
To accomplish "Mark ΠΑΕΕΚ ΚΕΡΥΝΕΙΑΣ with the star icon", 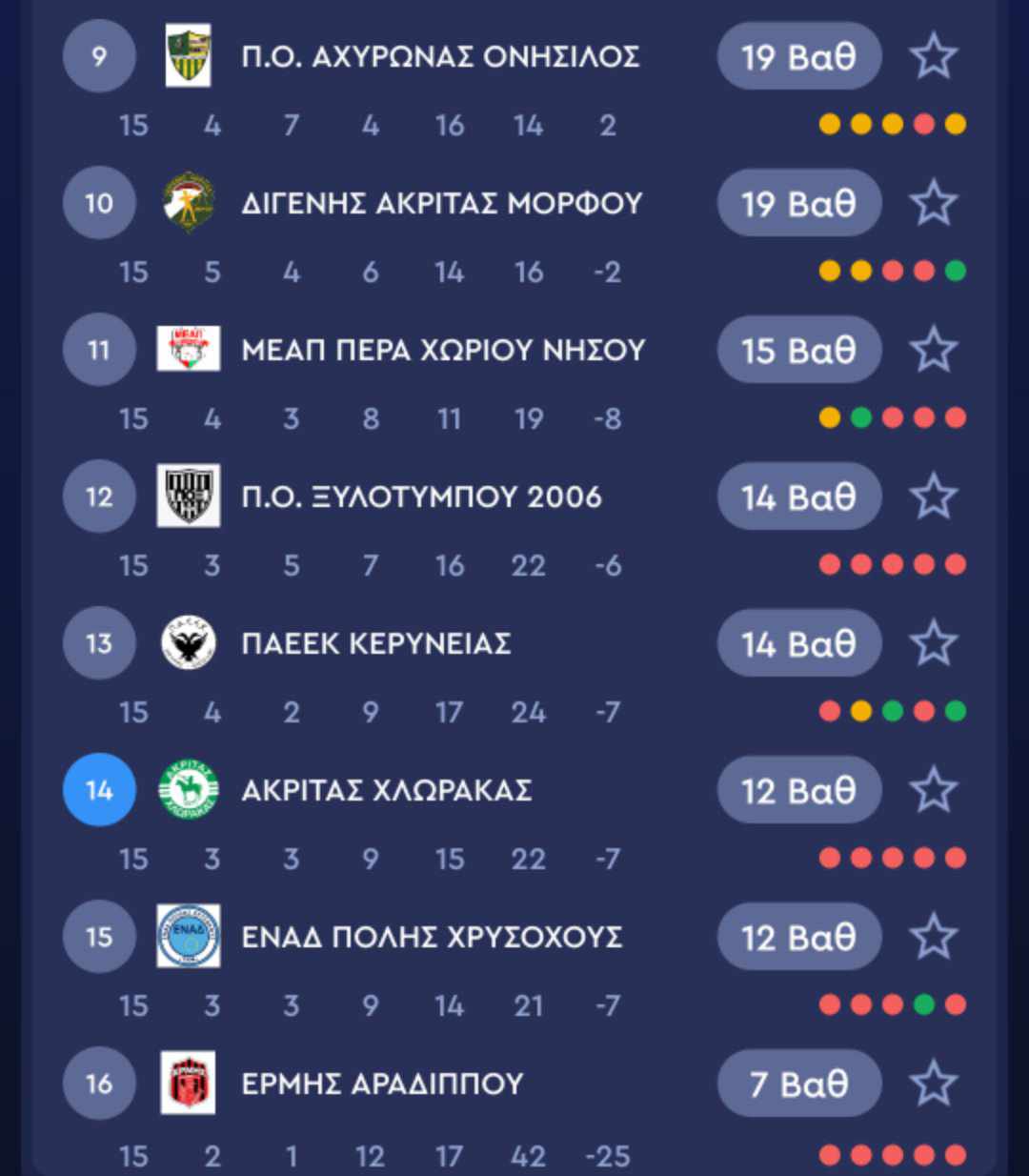I will 933,643.
